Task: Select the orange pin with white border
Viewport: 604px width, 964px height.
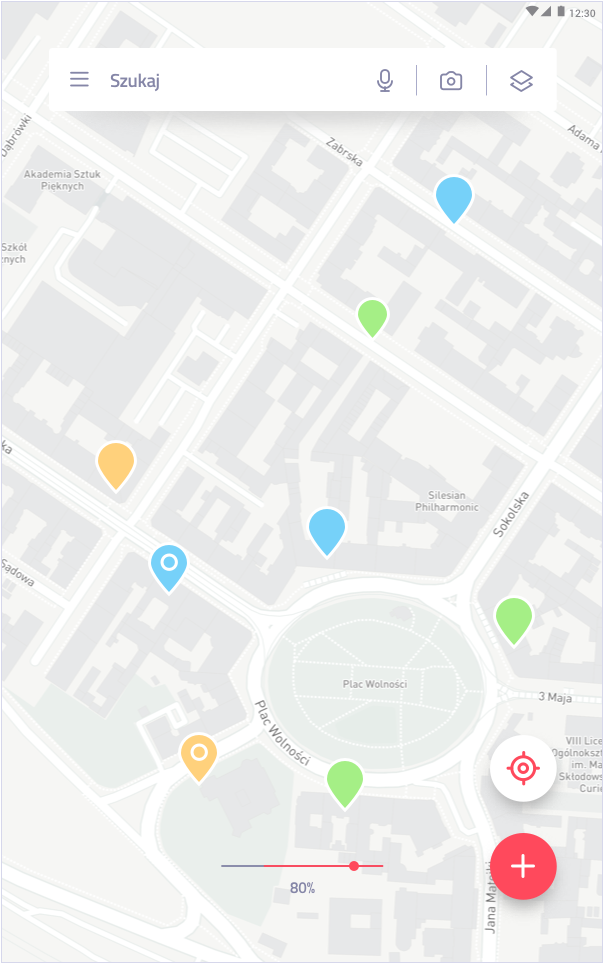Action: [x=116, y=464]
